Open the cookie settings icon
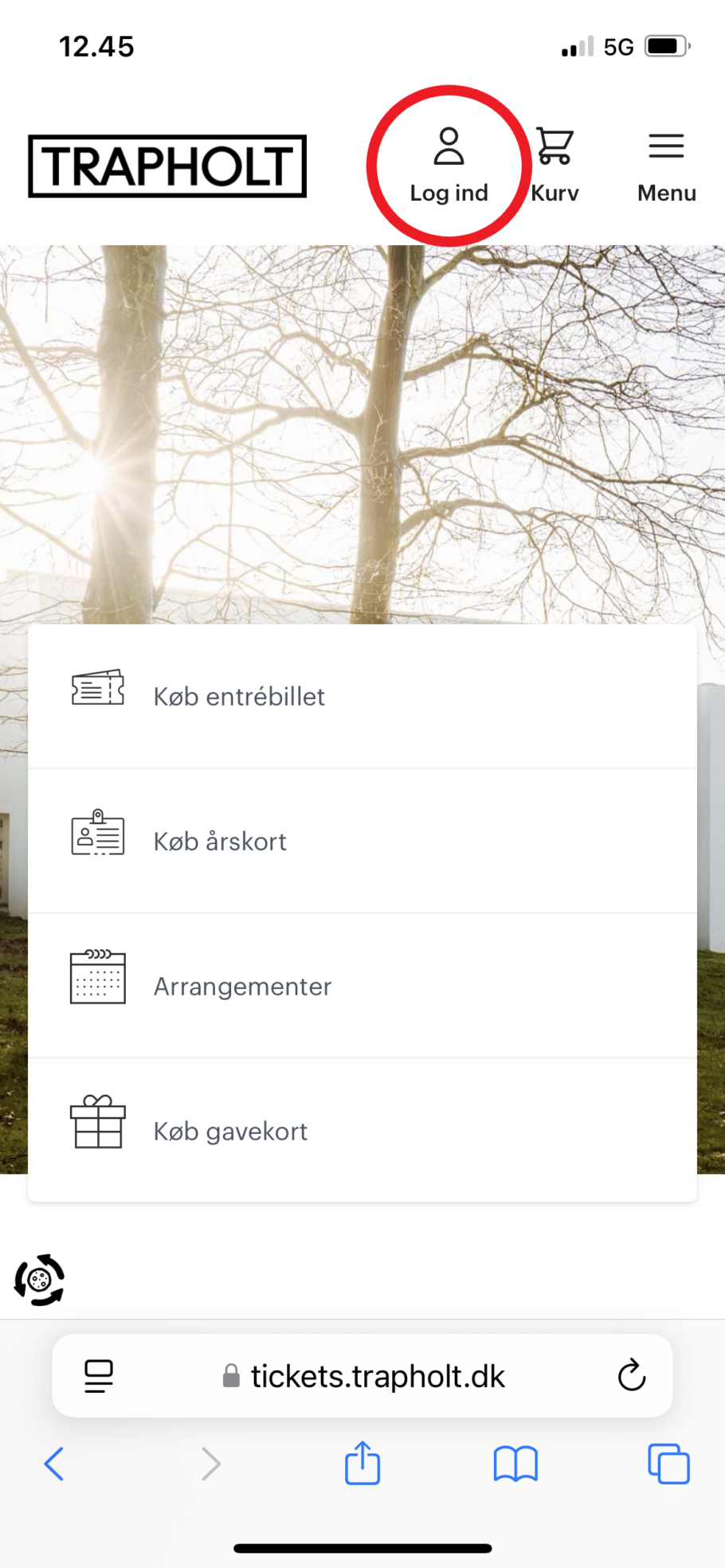Screen dimensions: 725x1568 pos(39,1281)
